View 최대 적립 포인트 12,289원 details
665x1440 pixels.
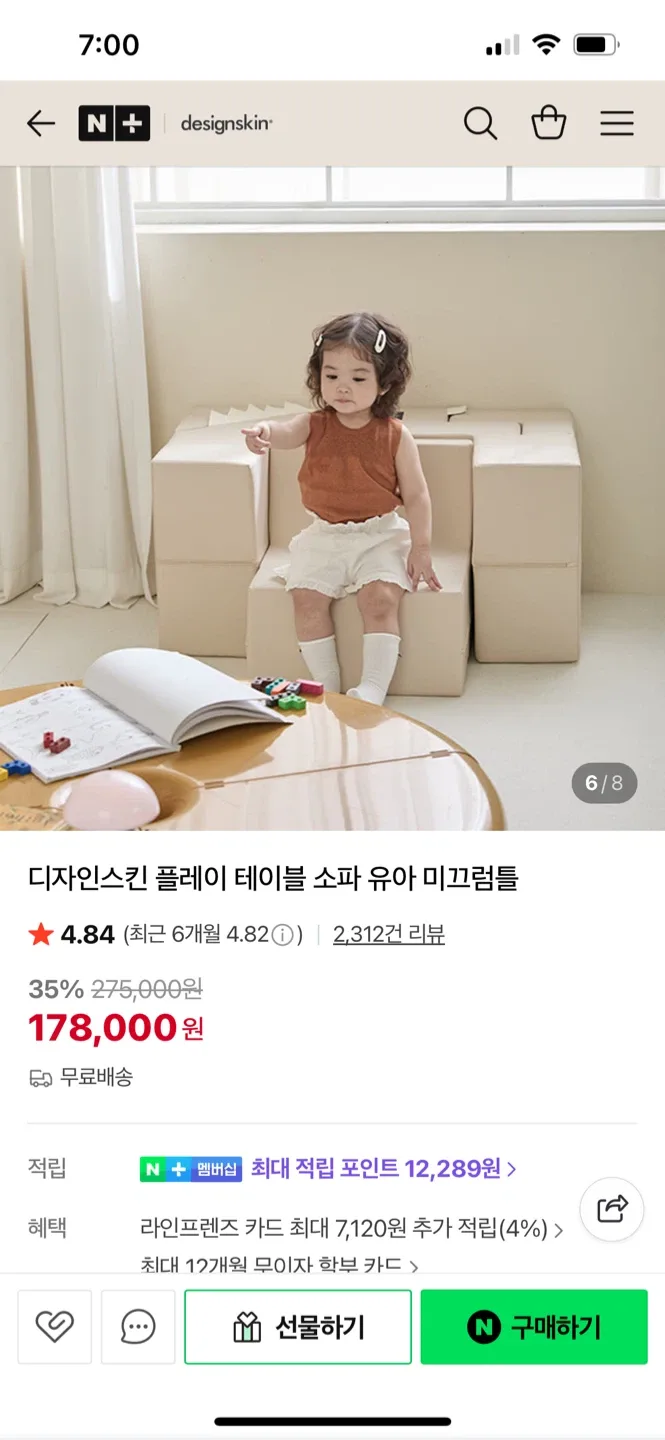(384, 1168)
